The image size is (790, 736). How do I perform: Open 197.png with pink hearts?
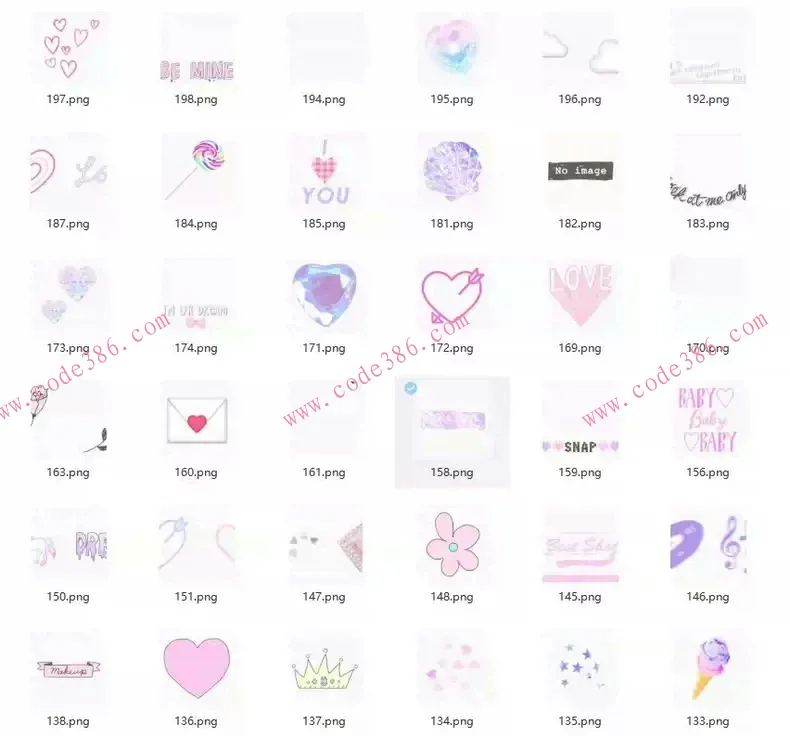point(67,48)
